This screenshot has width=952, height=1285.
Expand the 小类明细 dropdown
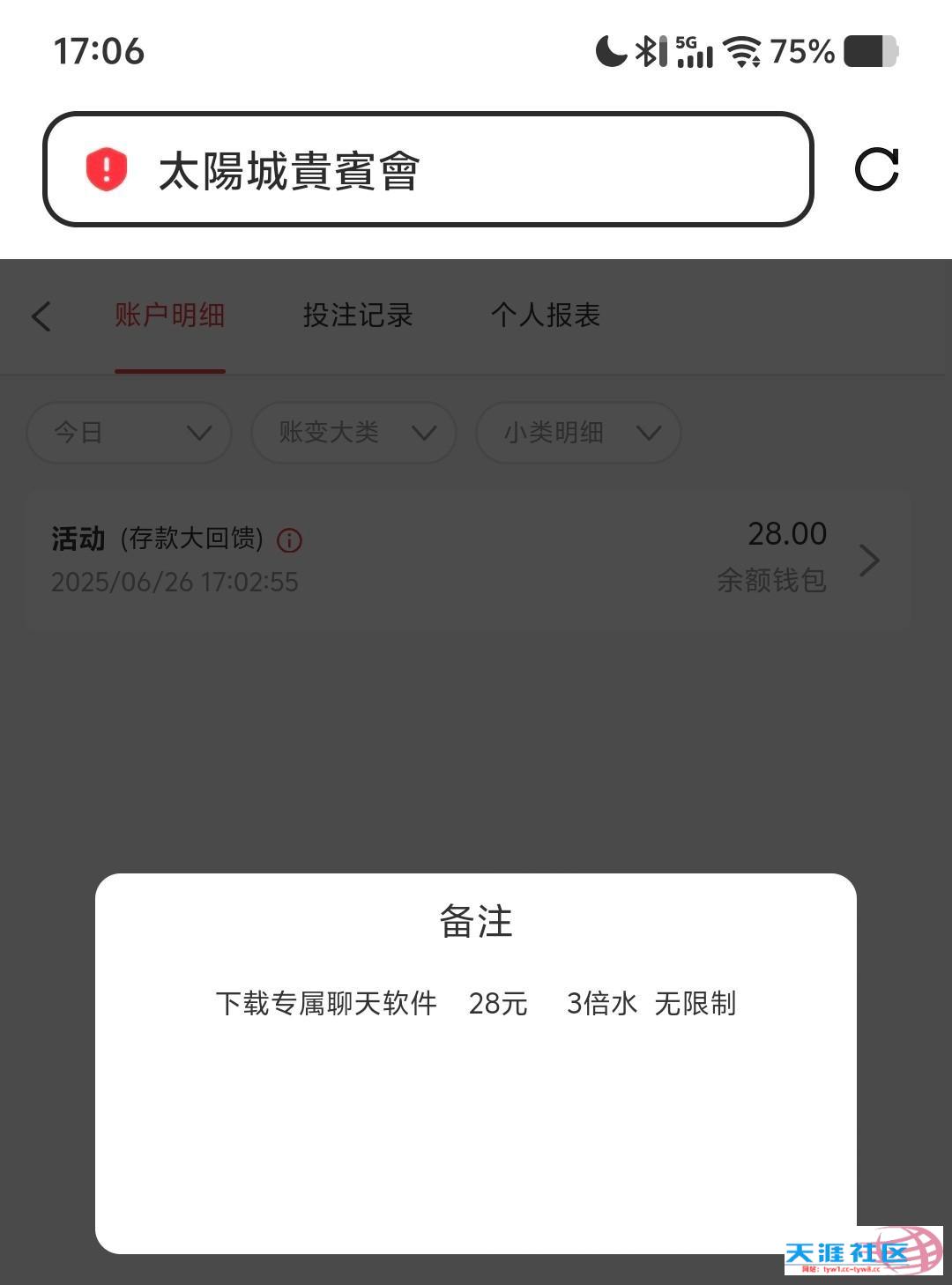[x=578, y=433]
